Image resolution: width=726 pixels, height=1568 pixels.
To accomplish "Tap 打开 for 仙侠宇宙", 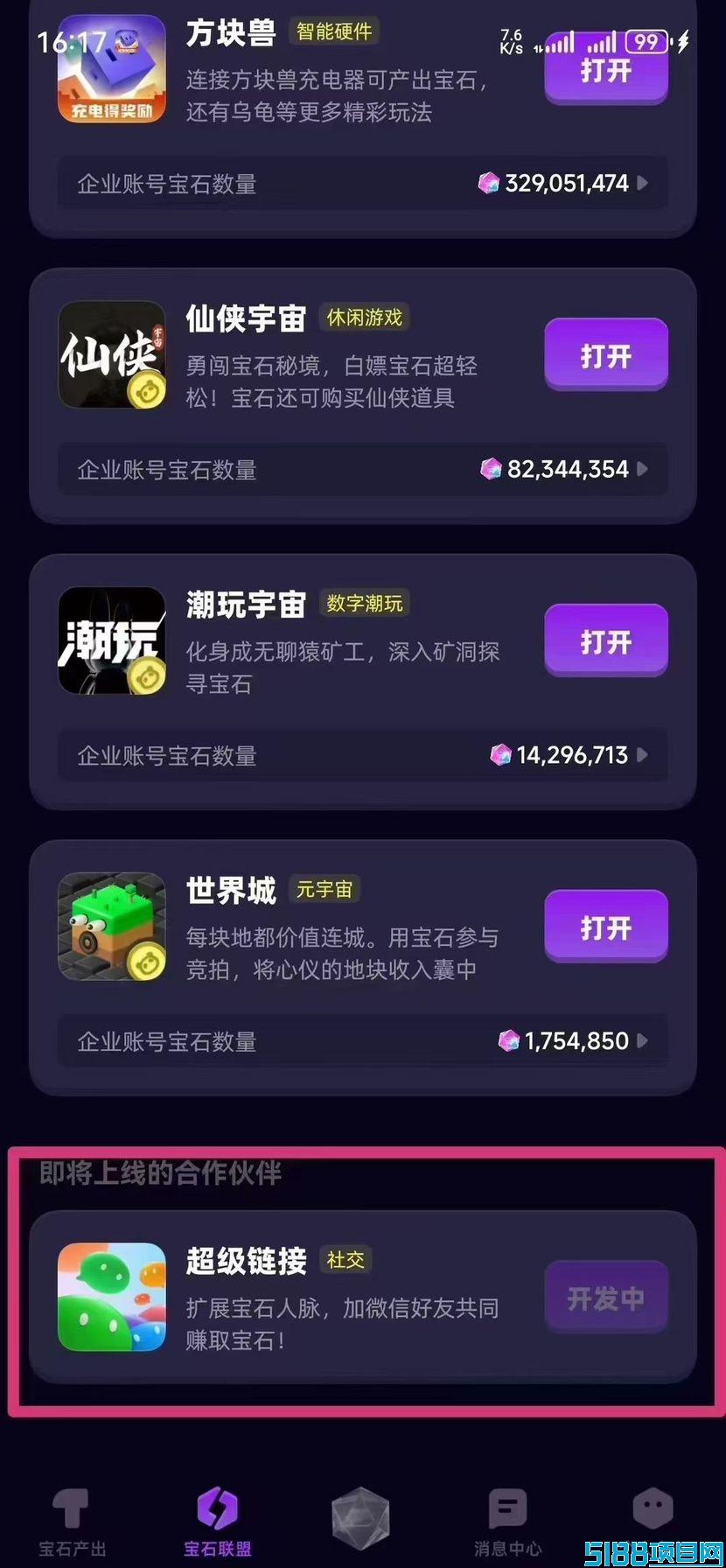I will (x=605, y=356).
